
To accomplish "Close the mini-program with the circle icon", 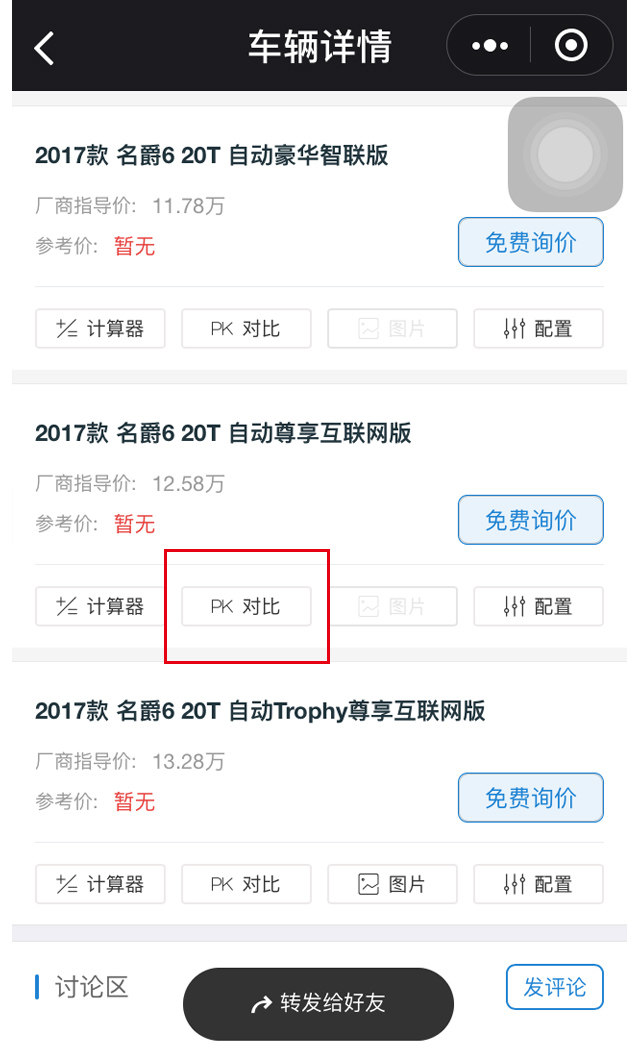I will [571, 46].
